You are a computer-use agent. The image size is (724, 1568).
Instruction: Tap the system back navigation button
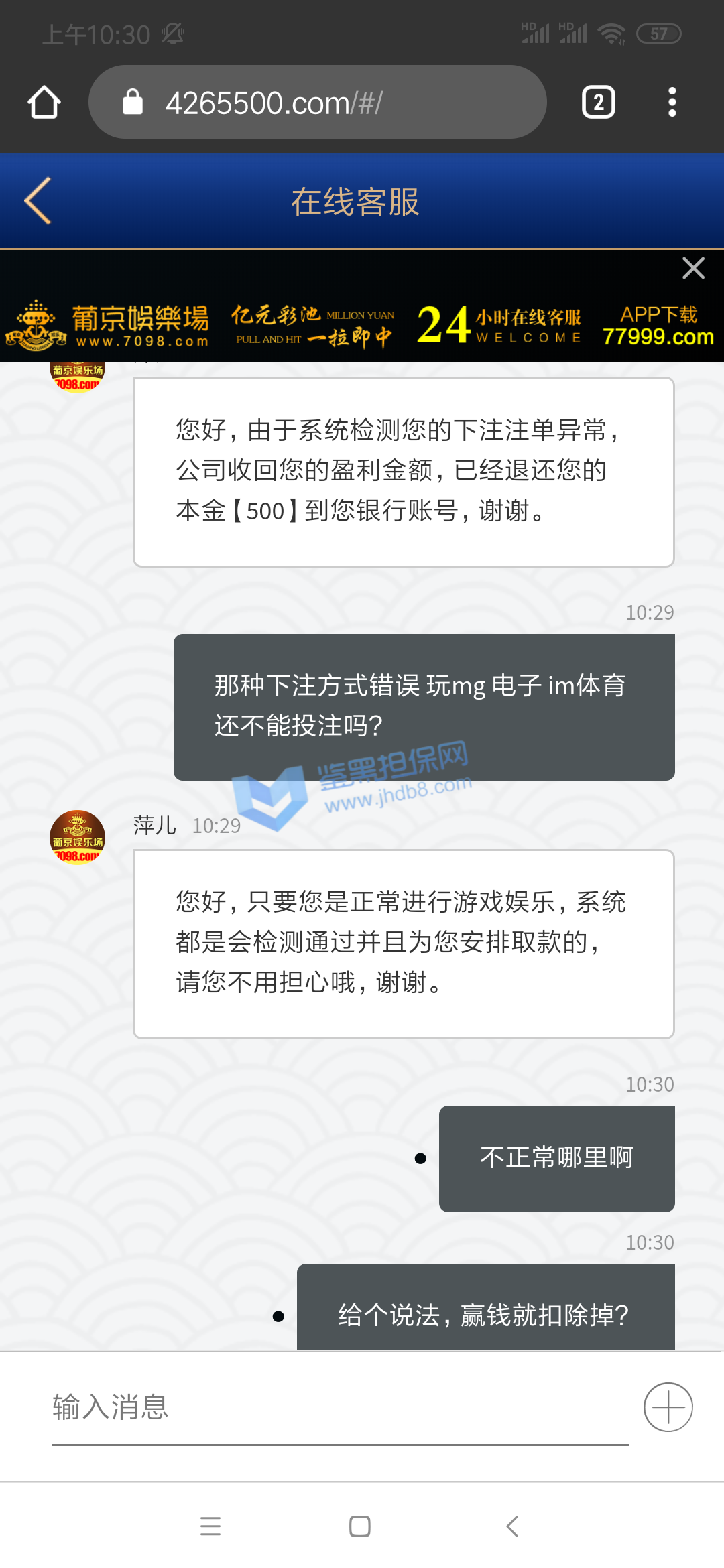click(x=512, y=1526)
